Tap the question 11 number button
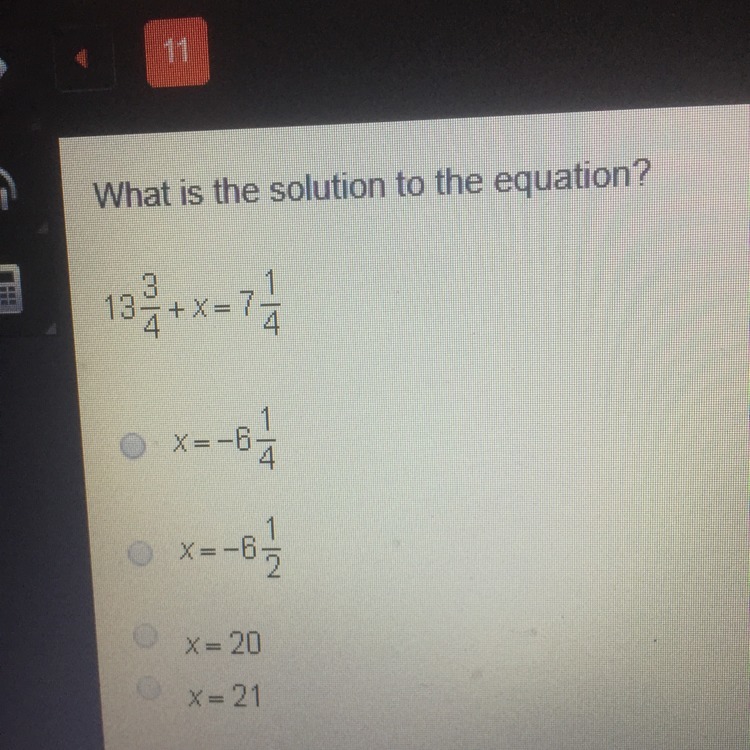Image resolution: width=750 pixels, height=750 pixels. tap(178, 53)
